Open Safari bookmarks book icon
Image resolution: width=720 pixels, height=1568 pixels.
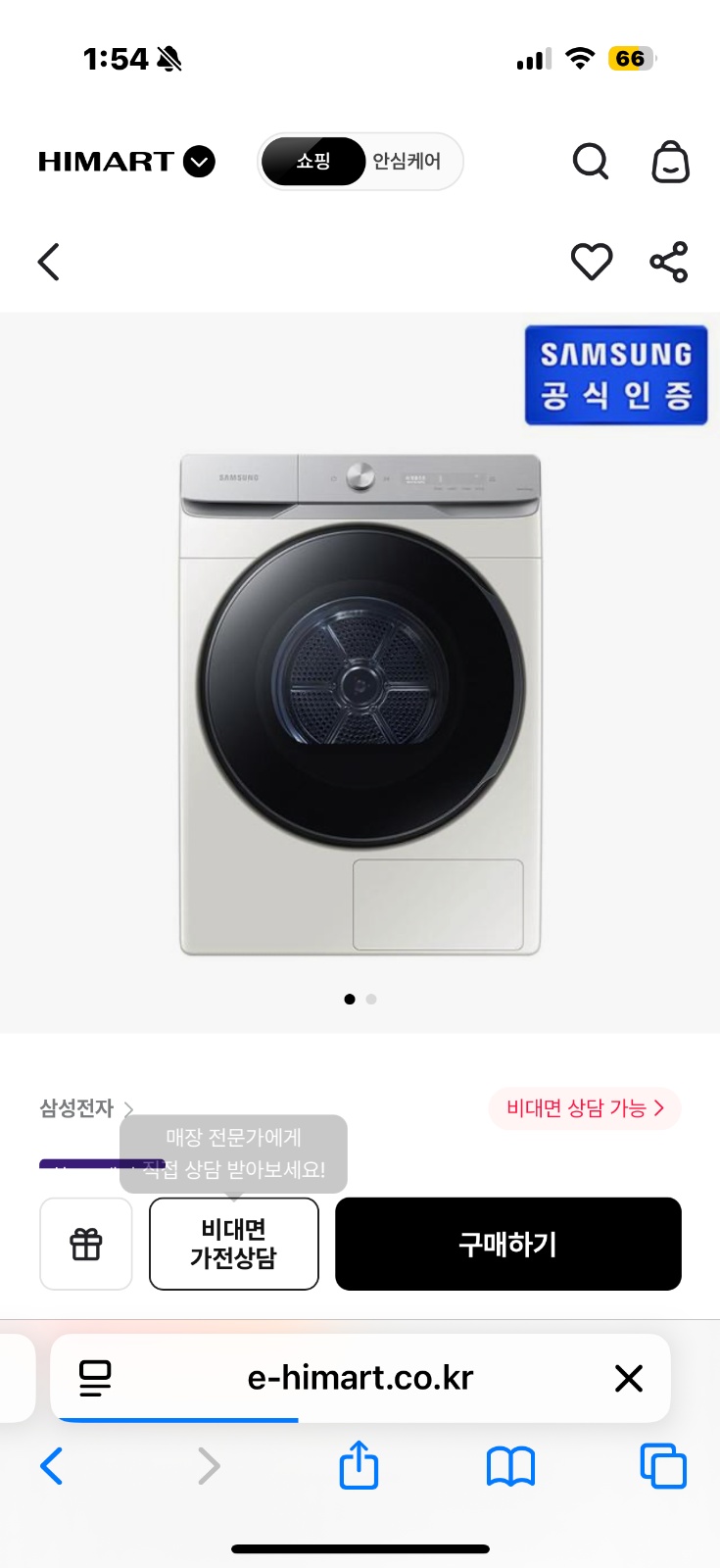click(x=510, y=1467)
